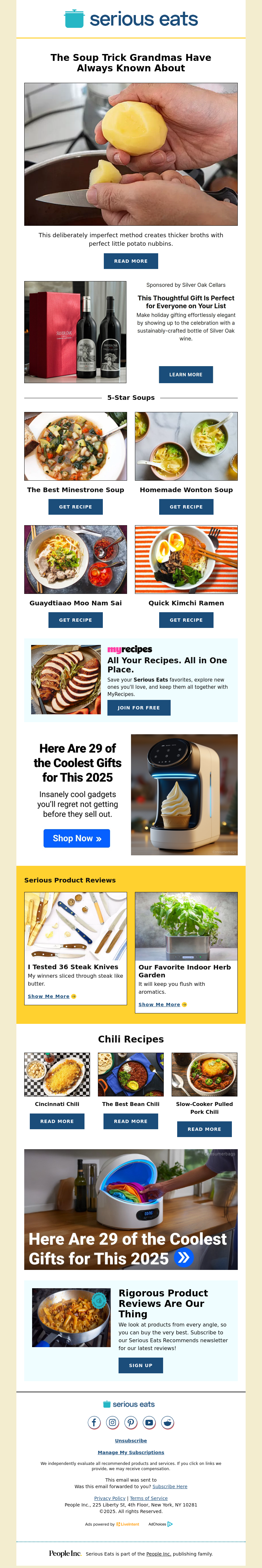Tap the Unsubscribe link
262x1568 pixels.
point(130,1441)
